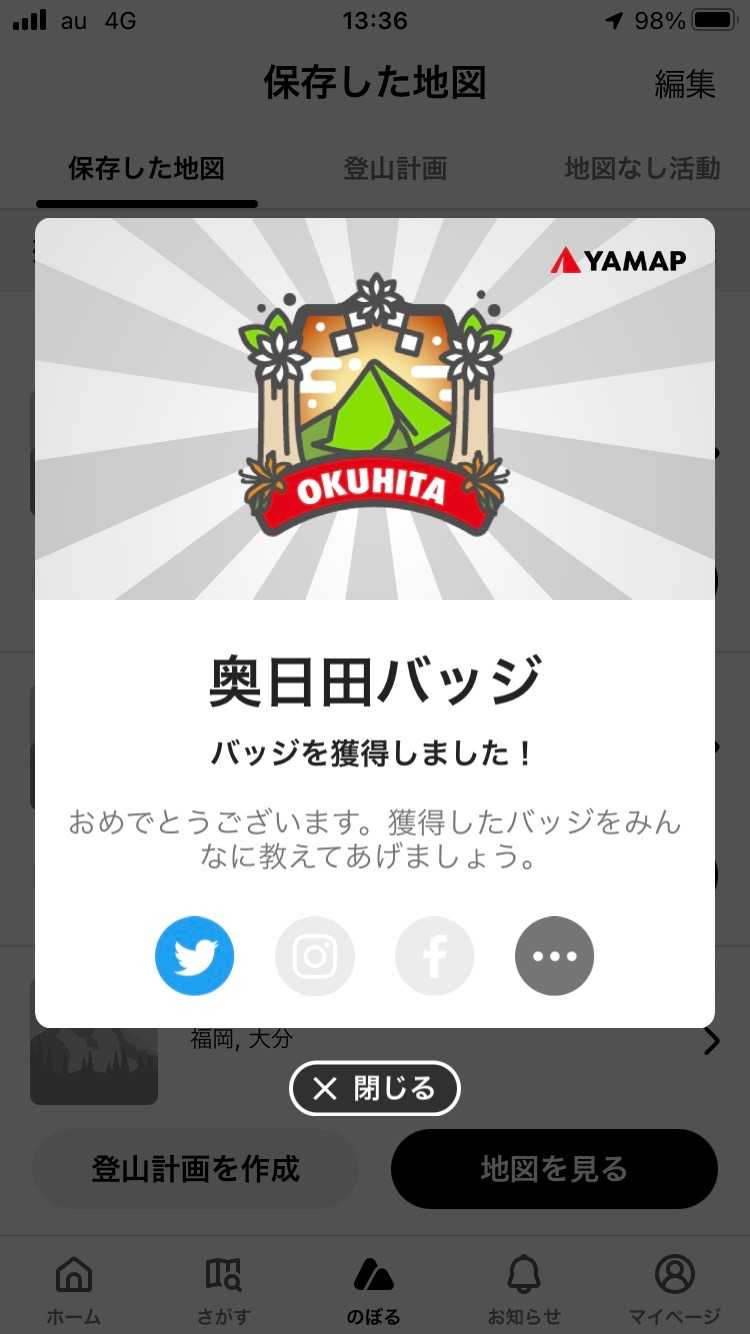Open the さがす tab
This screenshot has height=1334, width=750.
tap(223, 1289)
